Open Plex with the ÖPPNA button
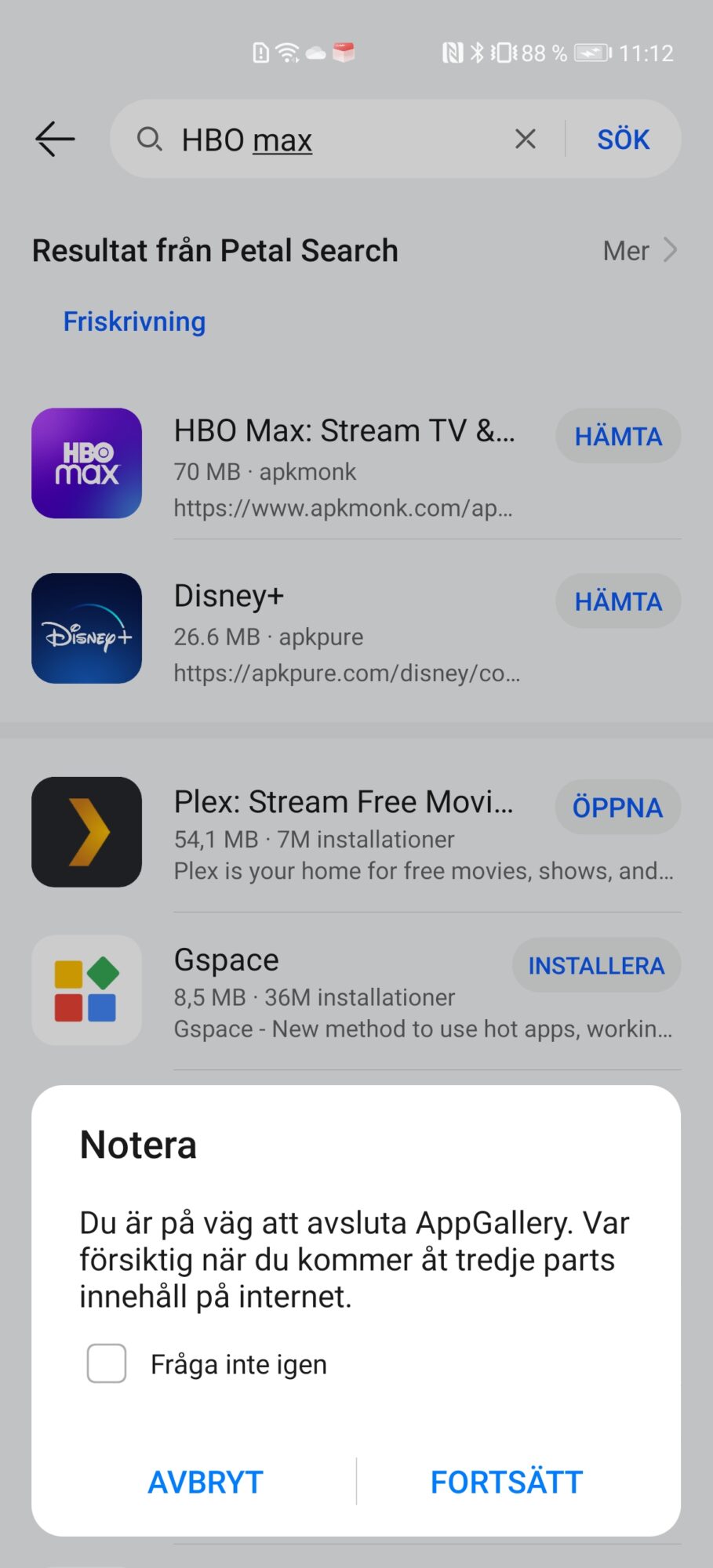 click(x=618, y=808)
